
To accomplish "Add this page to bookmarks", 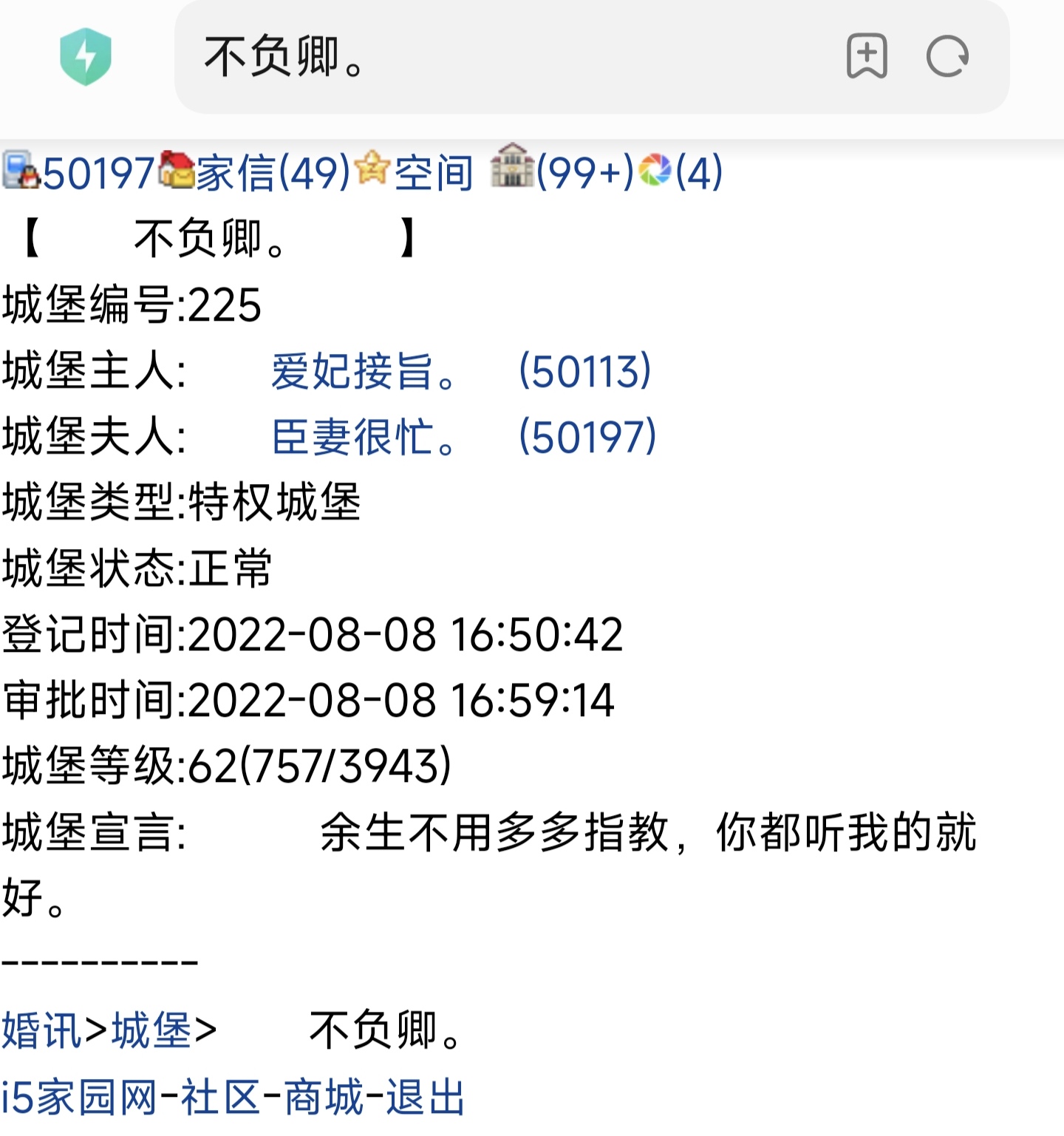I will click(x=866, y=56).
